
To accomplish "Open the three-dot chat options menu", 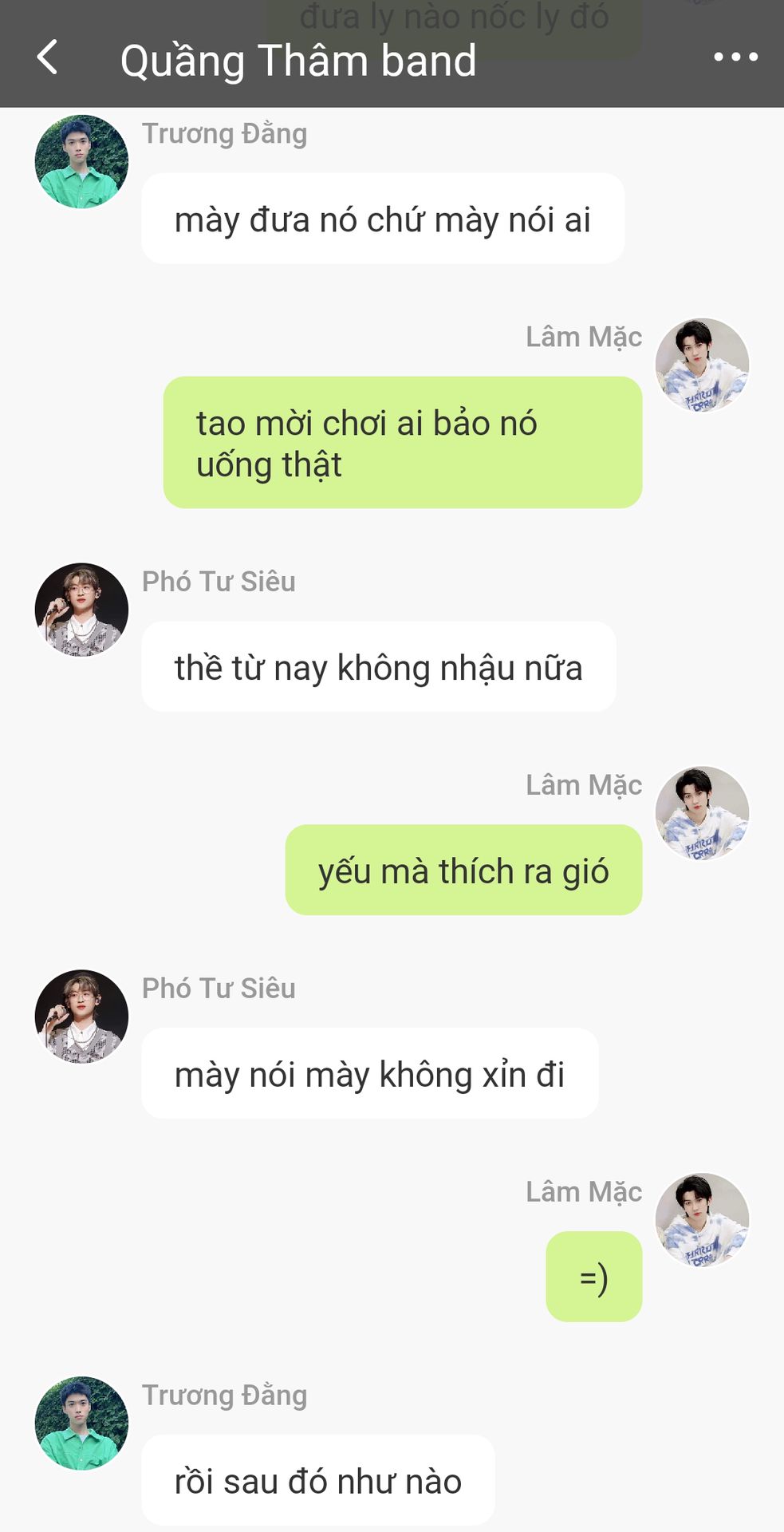I will pos(735,57).
